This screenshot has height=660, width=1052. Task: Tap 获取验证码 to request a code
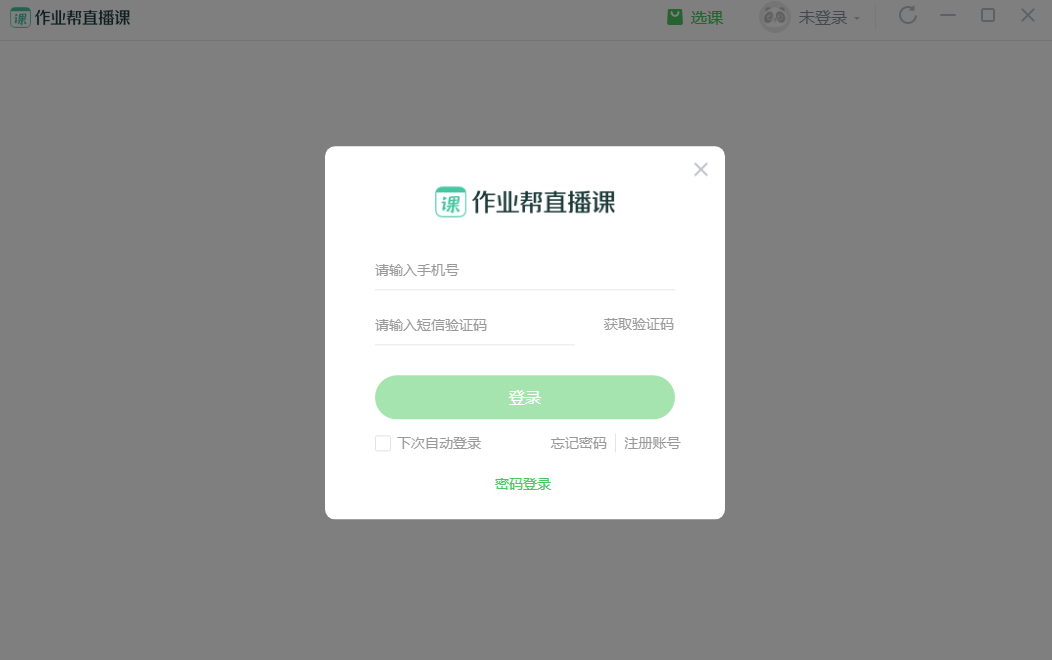tap(638, 324)
